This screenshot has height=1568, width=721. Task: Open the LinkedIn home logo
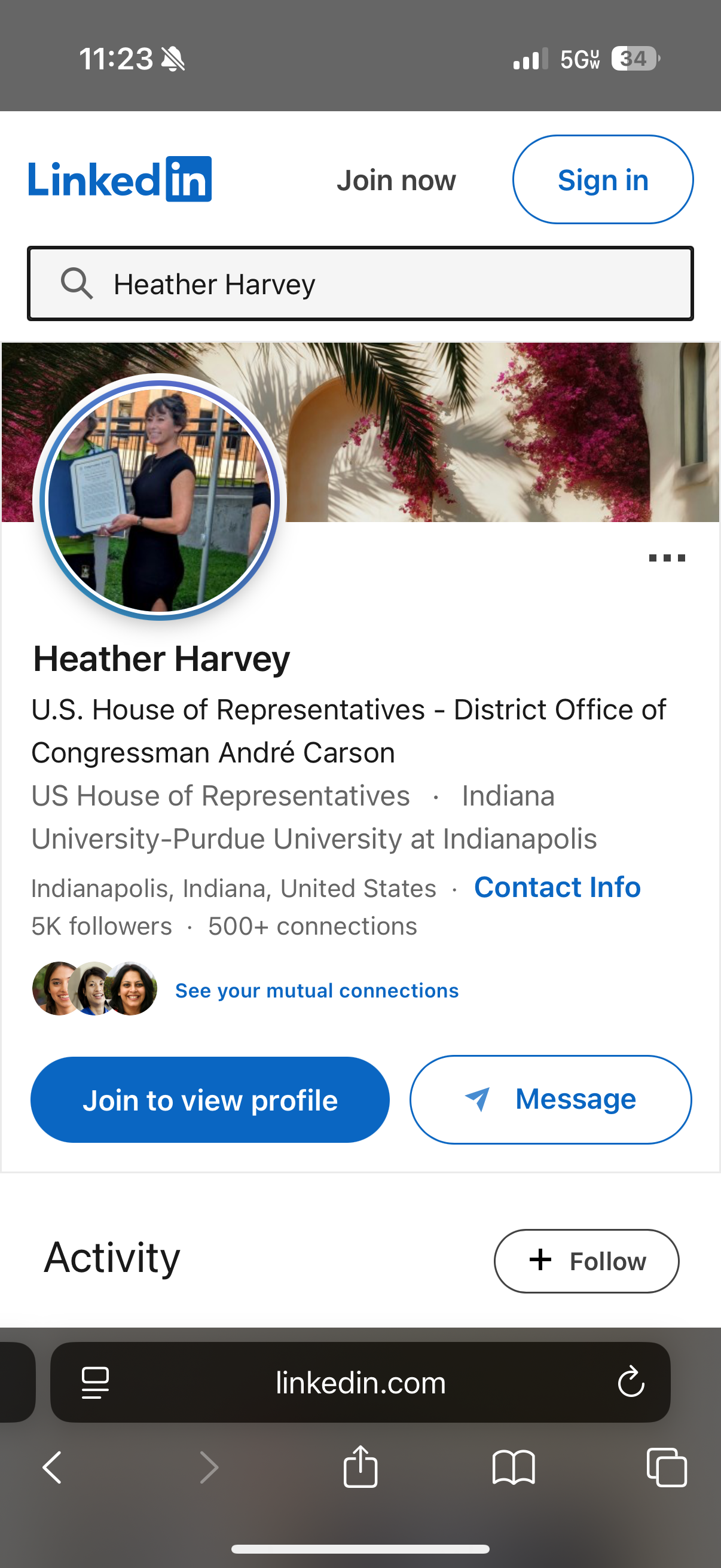tap(120, 179)
